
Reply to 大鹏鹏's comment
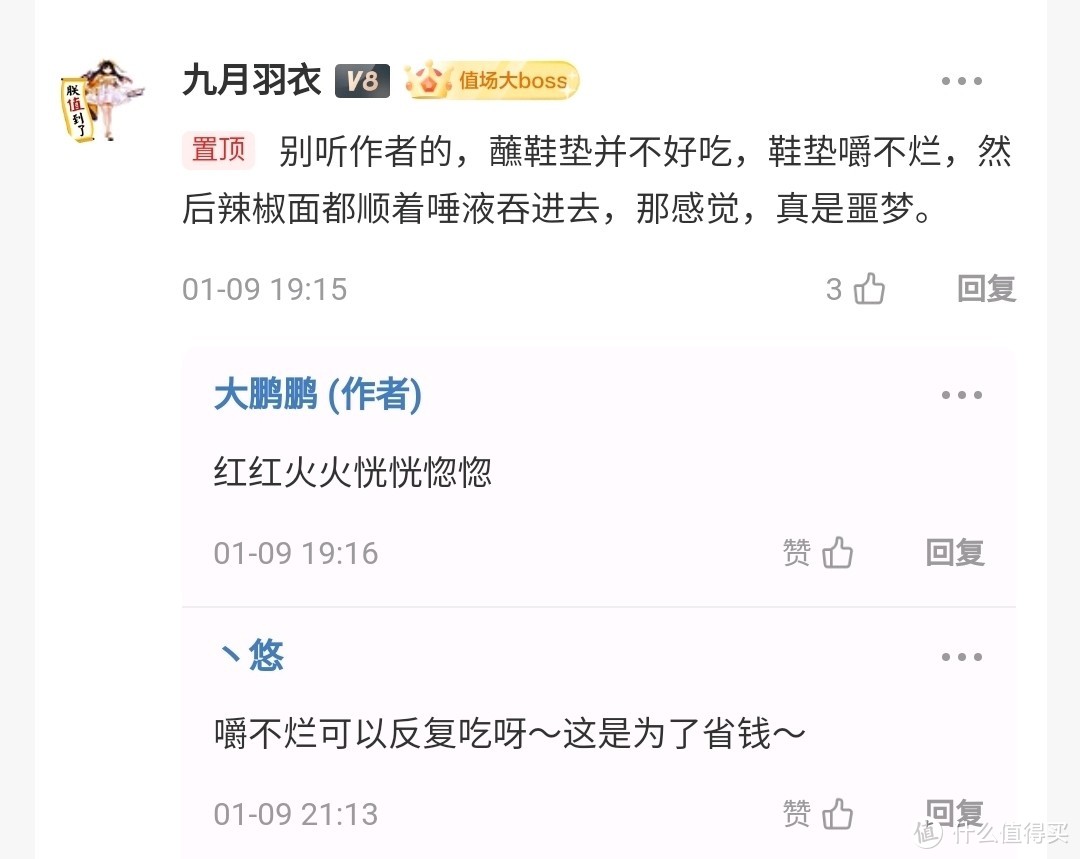point(955,553)
